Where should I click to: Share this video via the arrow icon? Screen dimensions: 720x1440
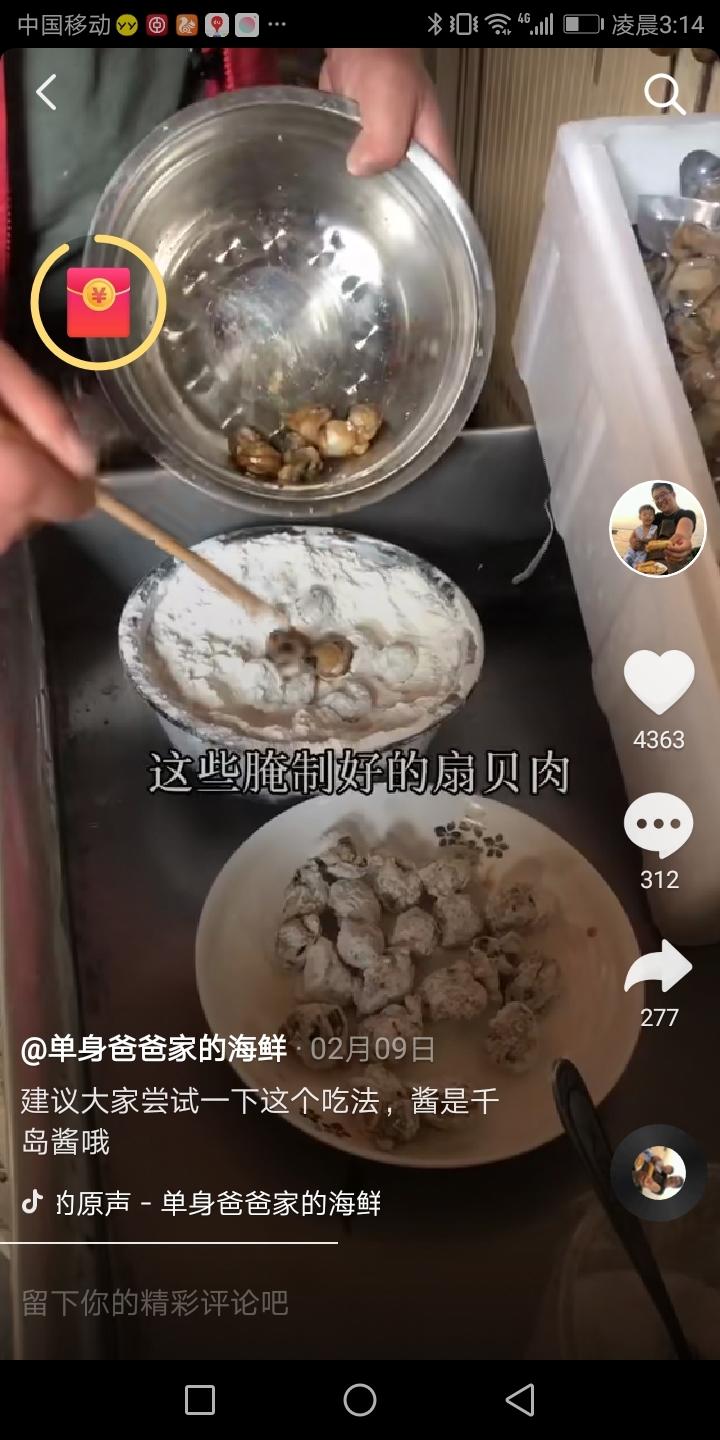[658, 968]
